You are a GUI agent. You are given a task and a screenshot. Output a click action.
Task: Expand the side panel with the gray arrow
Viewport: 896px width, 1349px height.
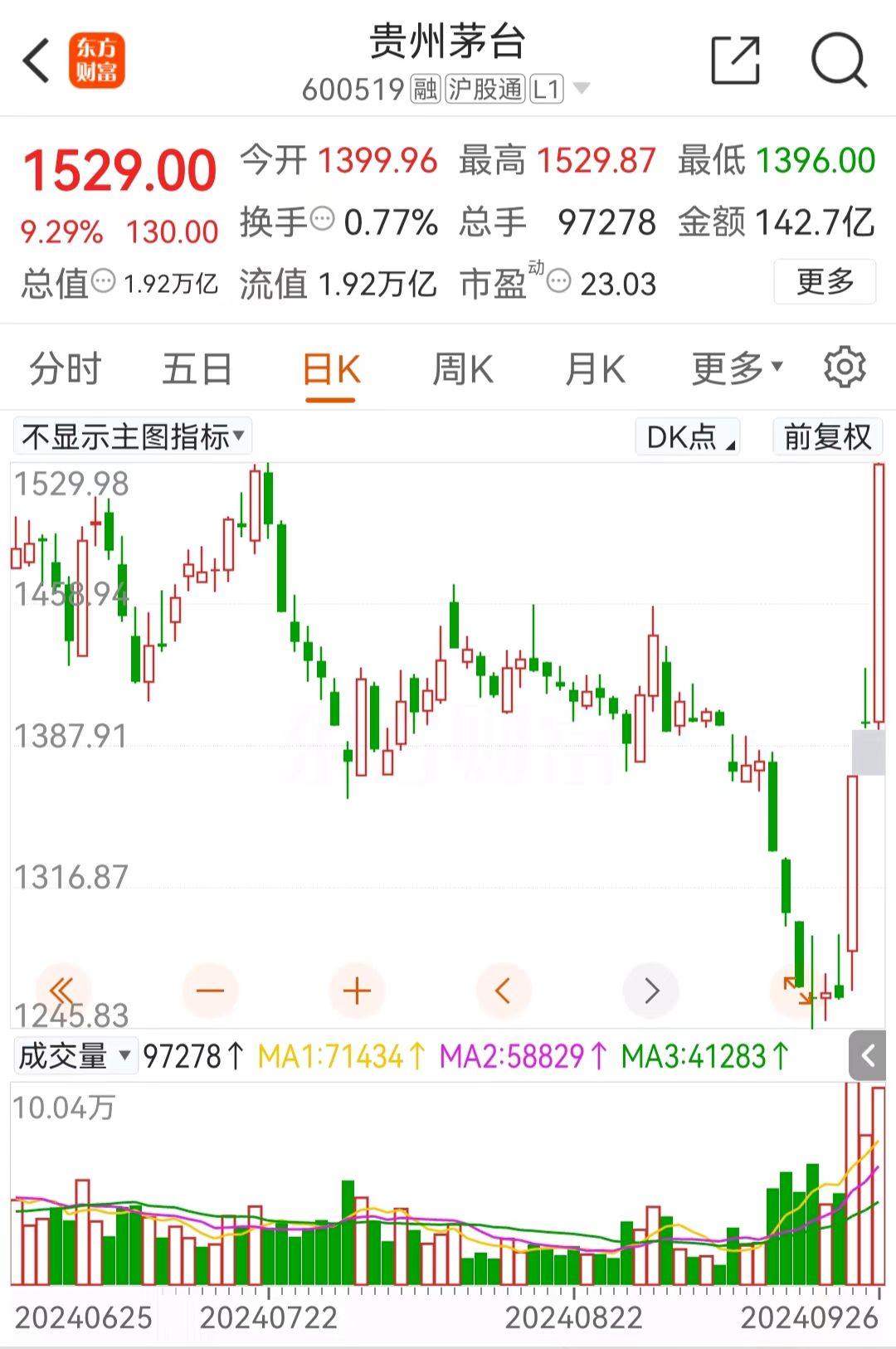click(x=868, y=1056)
